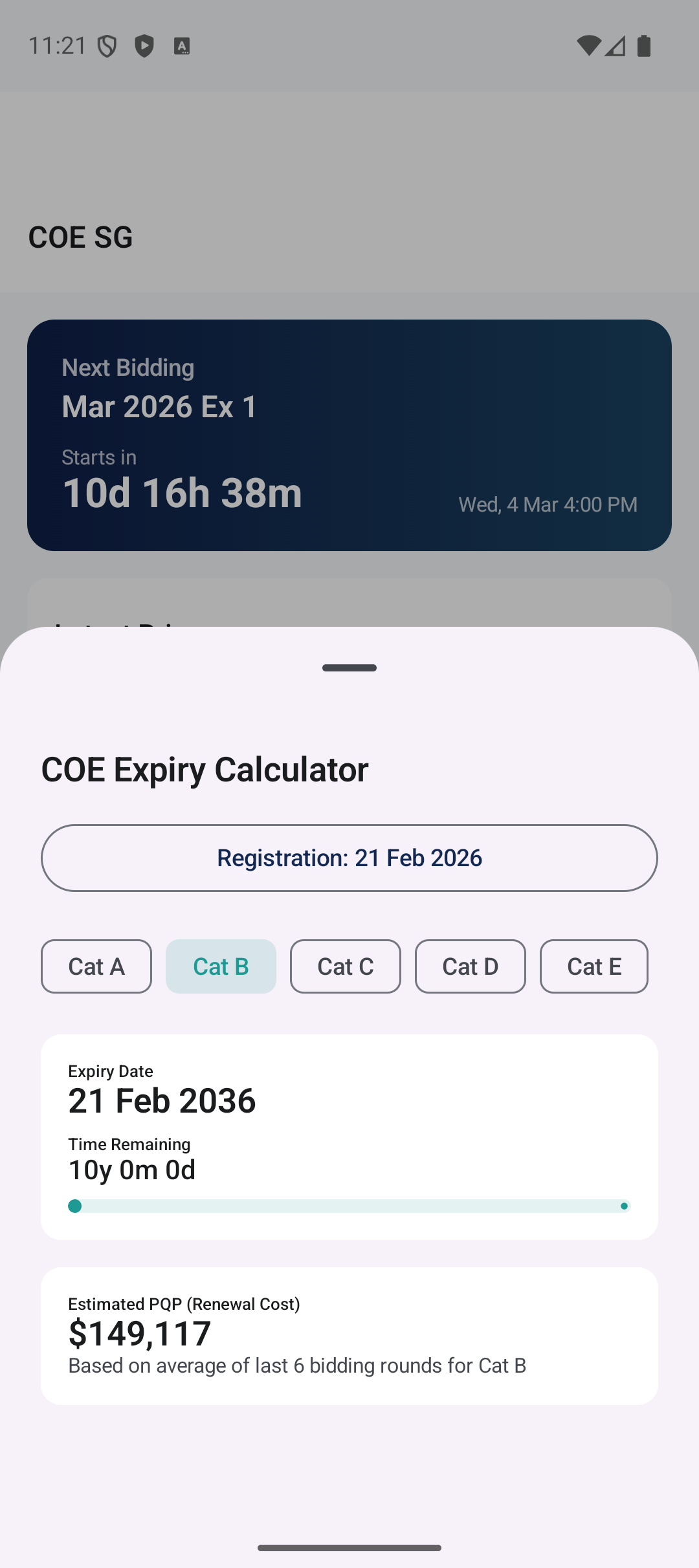Tap the play notification icon in status bar
This screenshot has height=1568, width=699.
click(145, 45)
